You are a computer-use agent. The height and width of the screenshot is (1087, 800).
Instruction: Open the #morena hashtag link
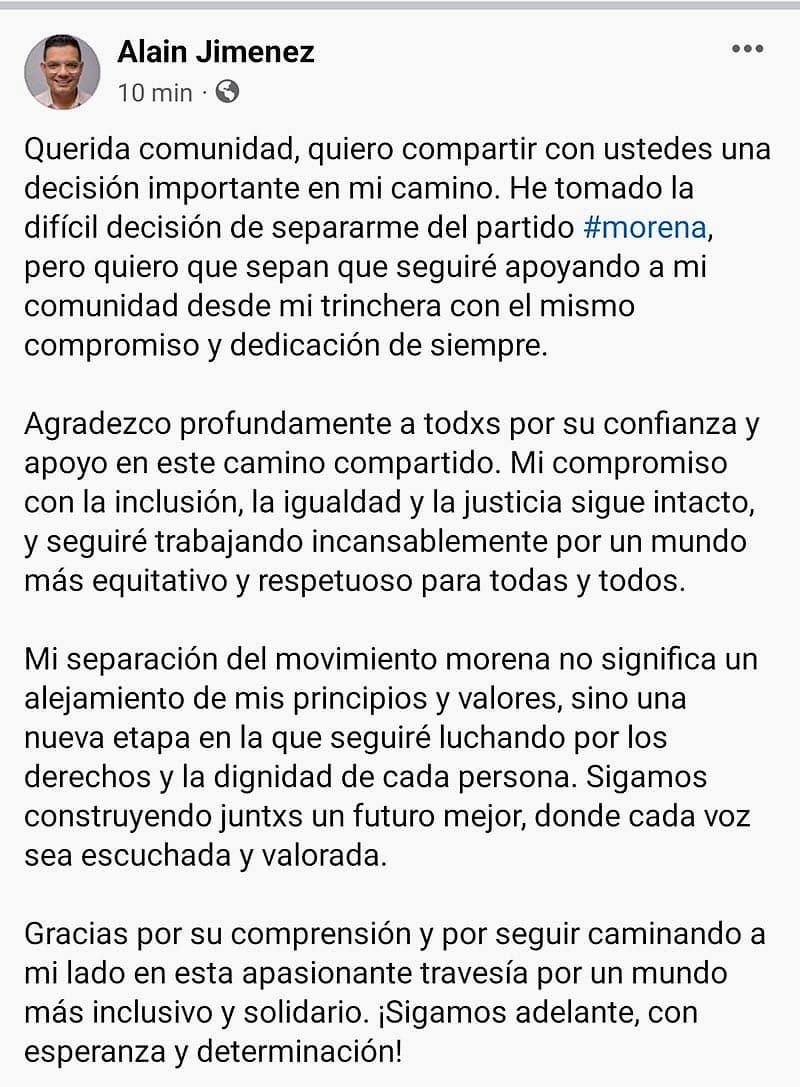click(647, 227)
